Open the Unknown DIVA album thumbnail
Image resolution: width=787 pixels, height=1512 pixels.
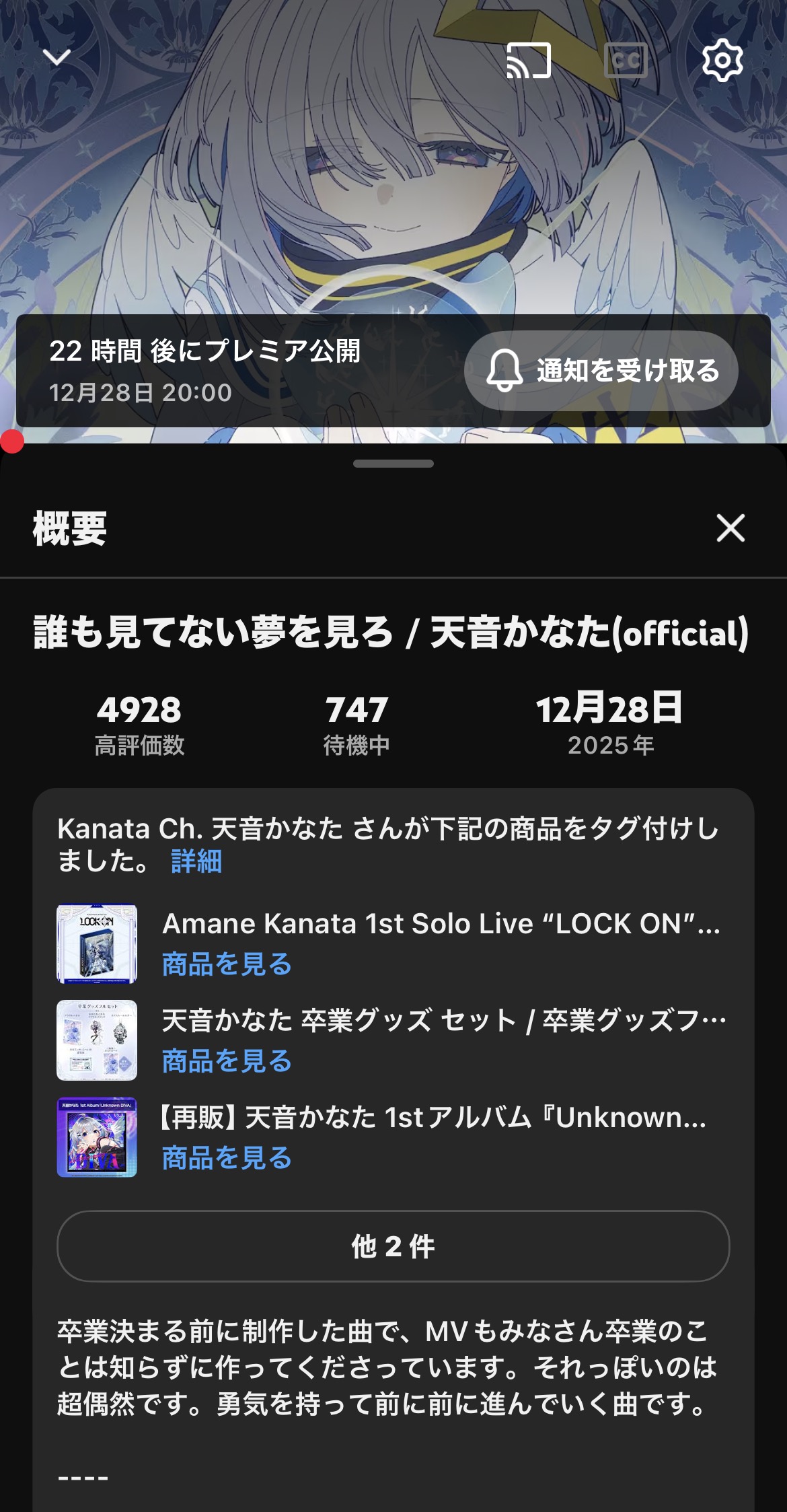(97, 1137)
